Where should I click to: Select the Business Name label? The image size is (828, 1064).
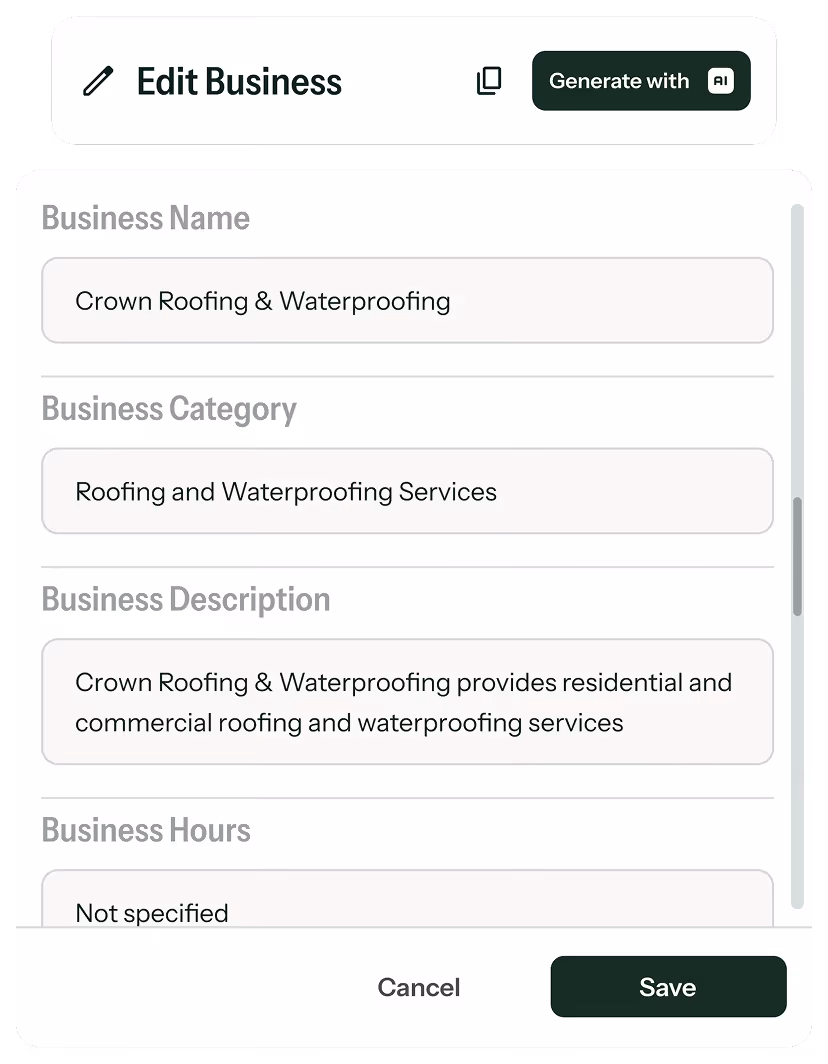[145, 218]
